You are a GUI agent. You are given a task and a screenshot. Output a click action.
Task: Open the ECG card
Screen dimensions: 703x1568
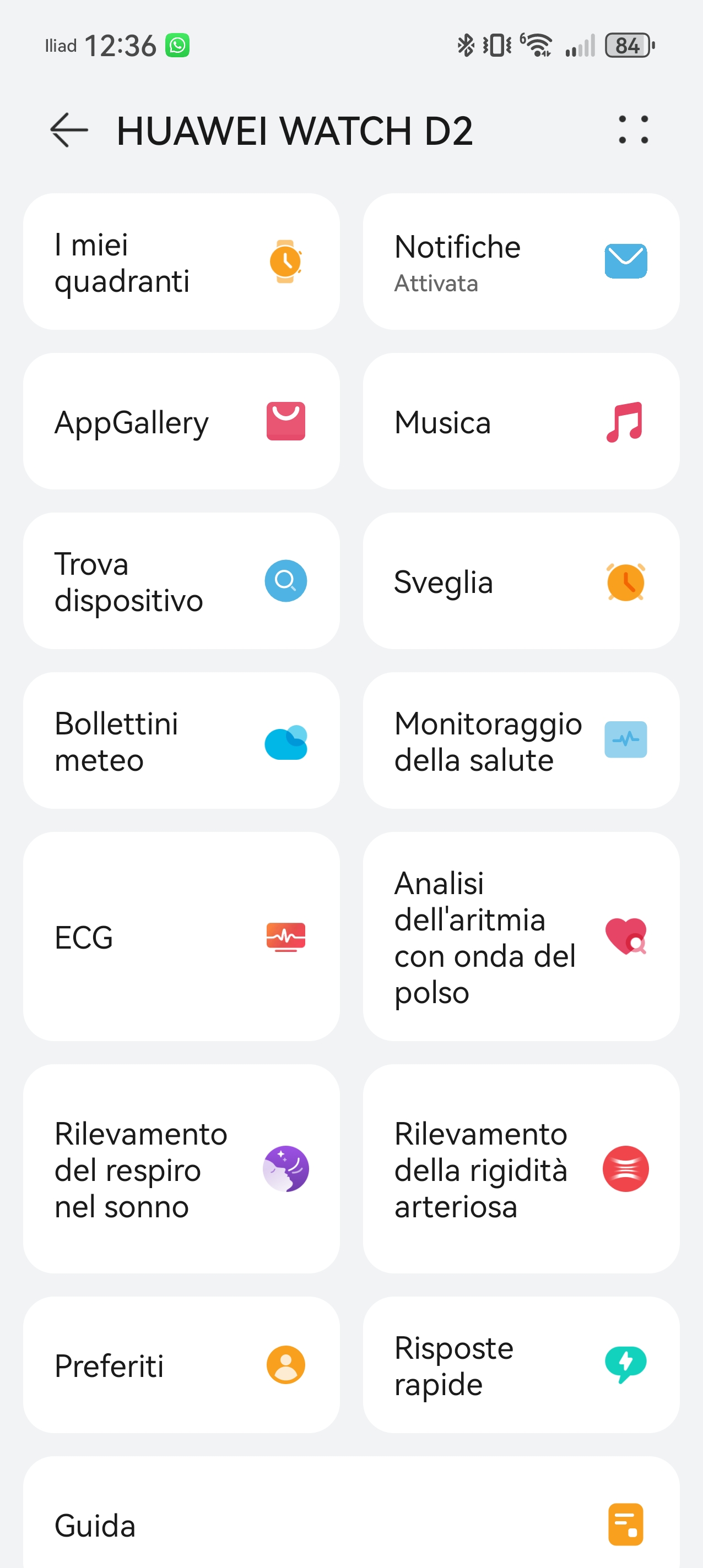pyautogui.click(x=181, y=936)
